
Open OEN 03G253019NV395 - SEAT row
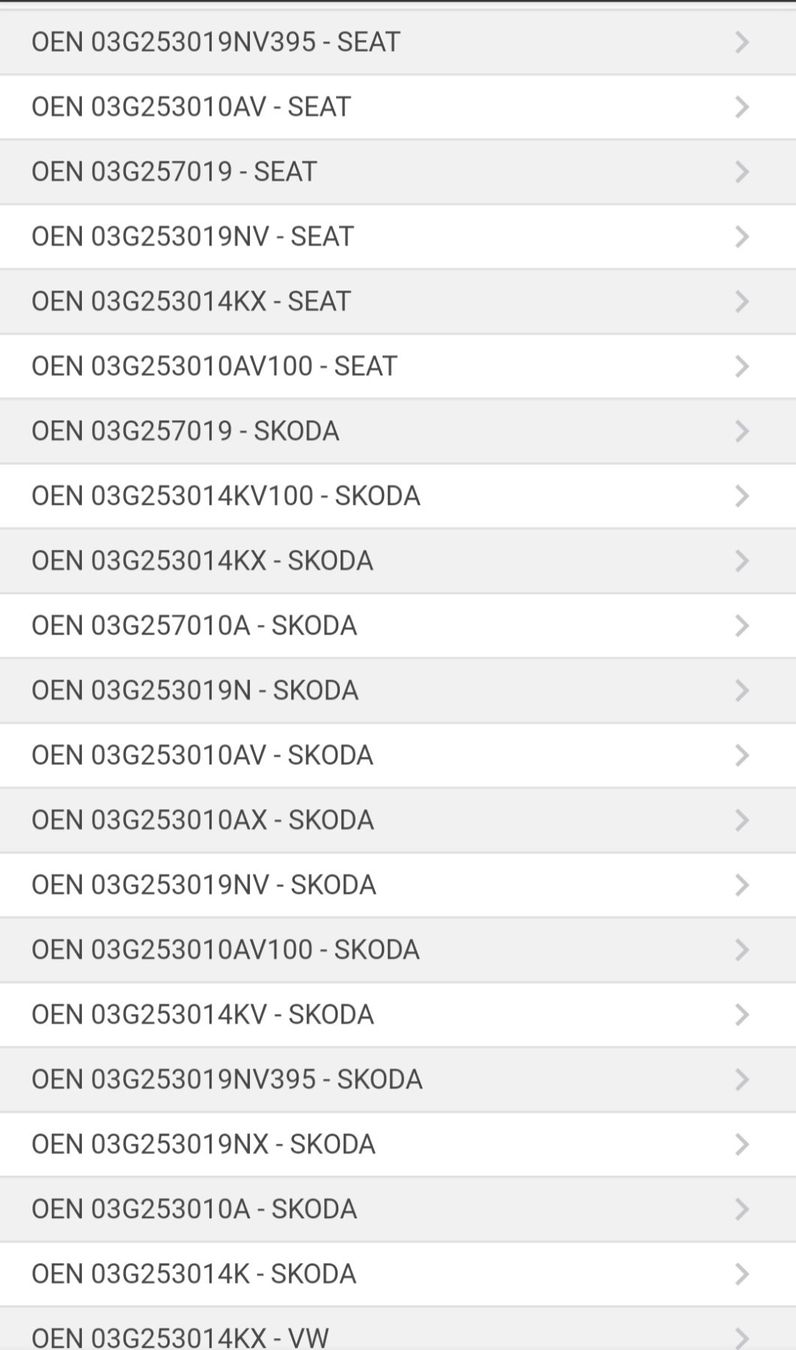398,42
